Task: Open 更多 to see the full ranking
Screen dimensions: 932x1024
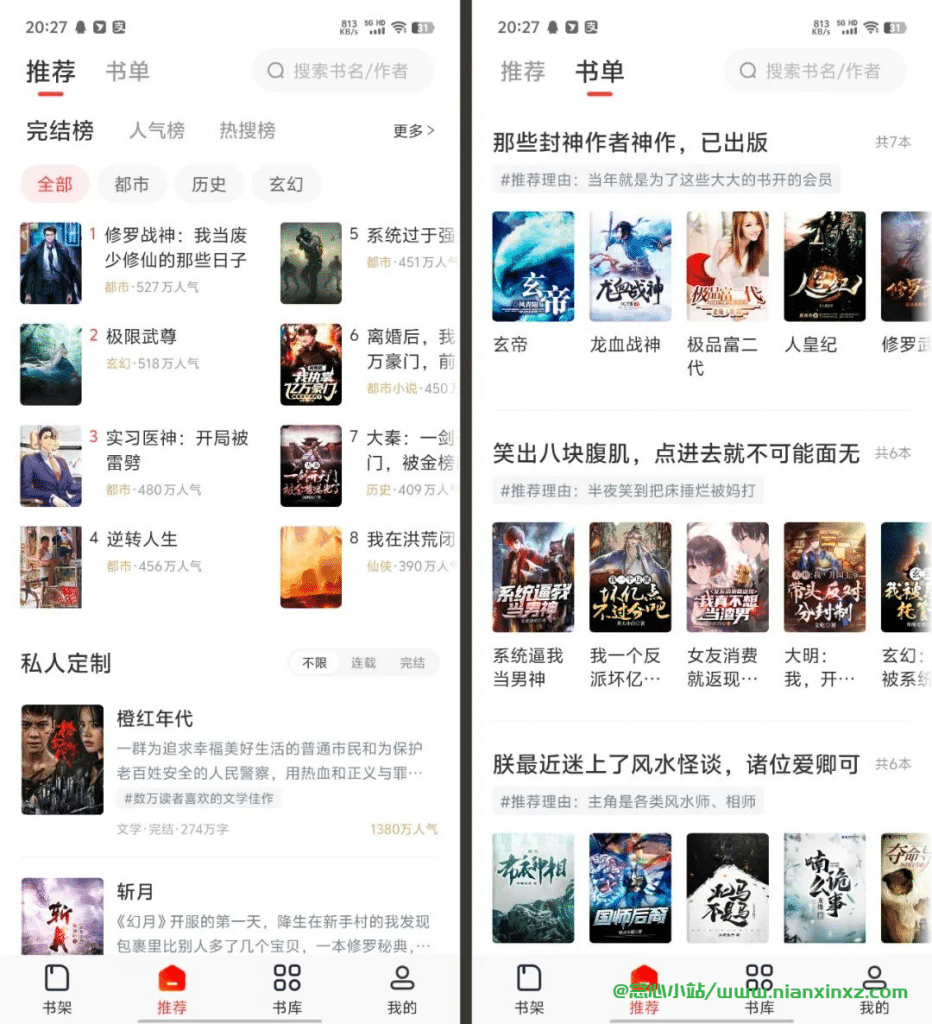Action: (413, 130)
